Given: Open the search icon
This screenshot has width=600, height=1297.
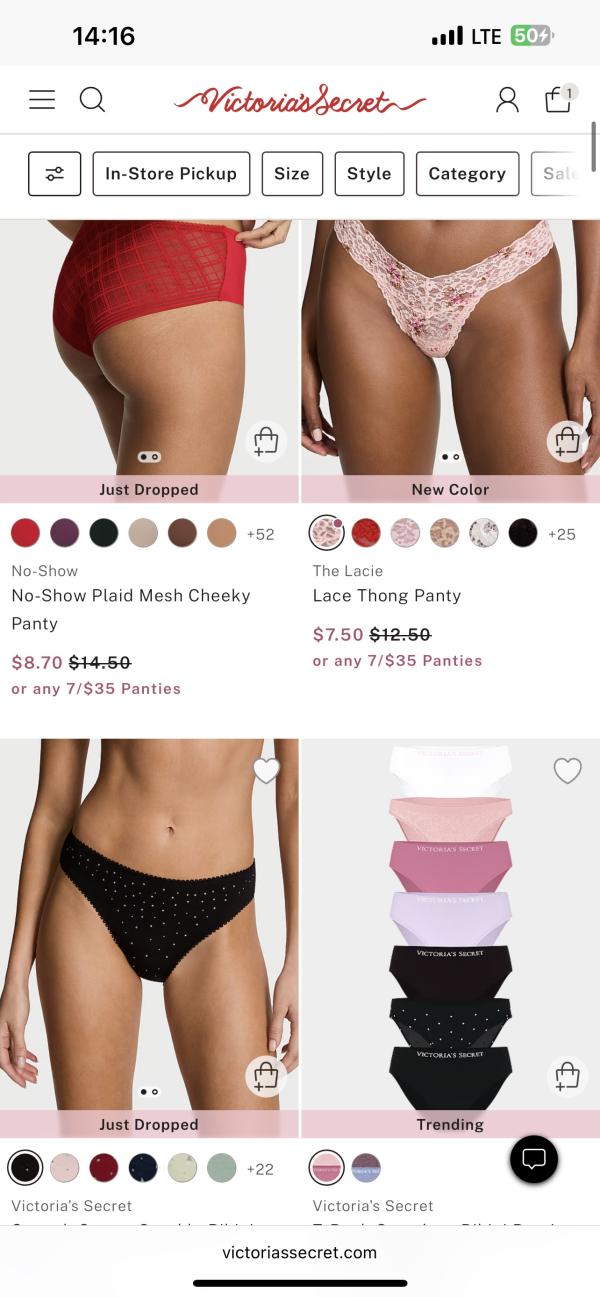Looking at the screenshot, I should 92,100.
